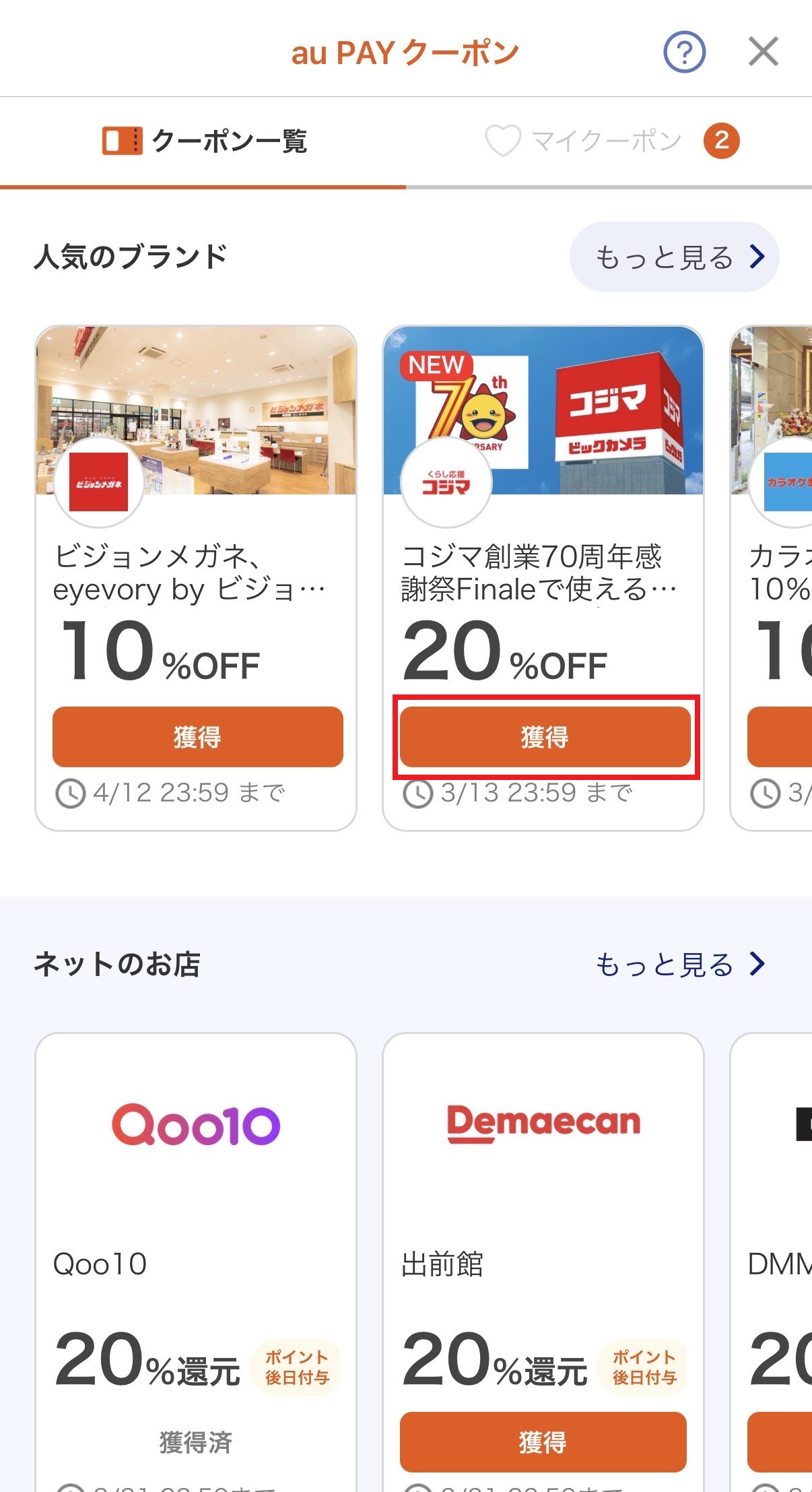Get the コジマ 20%OFF coupon
Image resolution: width=812 pixels, height=1492 pixels.
pyautogui.click(x=545, y=737)
